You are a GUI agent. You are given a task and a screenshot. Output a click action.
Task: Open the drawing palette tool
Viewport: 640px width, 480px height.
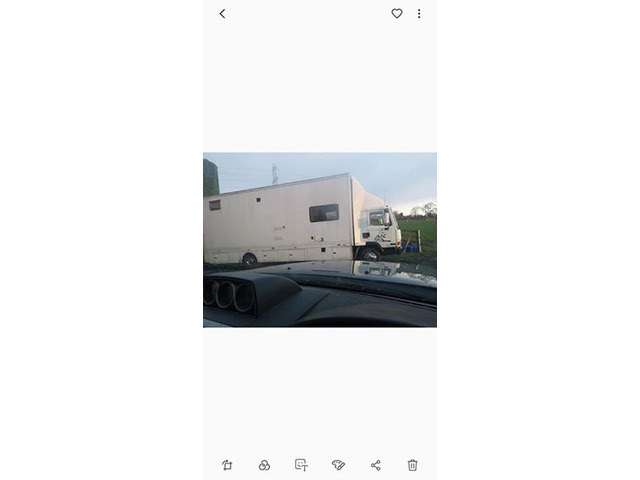pos(338,465)
